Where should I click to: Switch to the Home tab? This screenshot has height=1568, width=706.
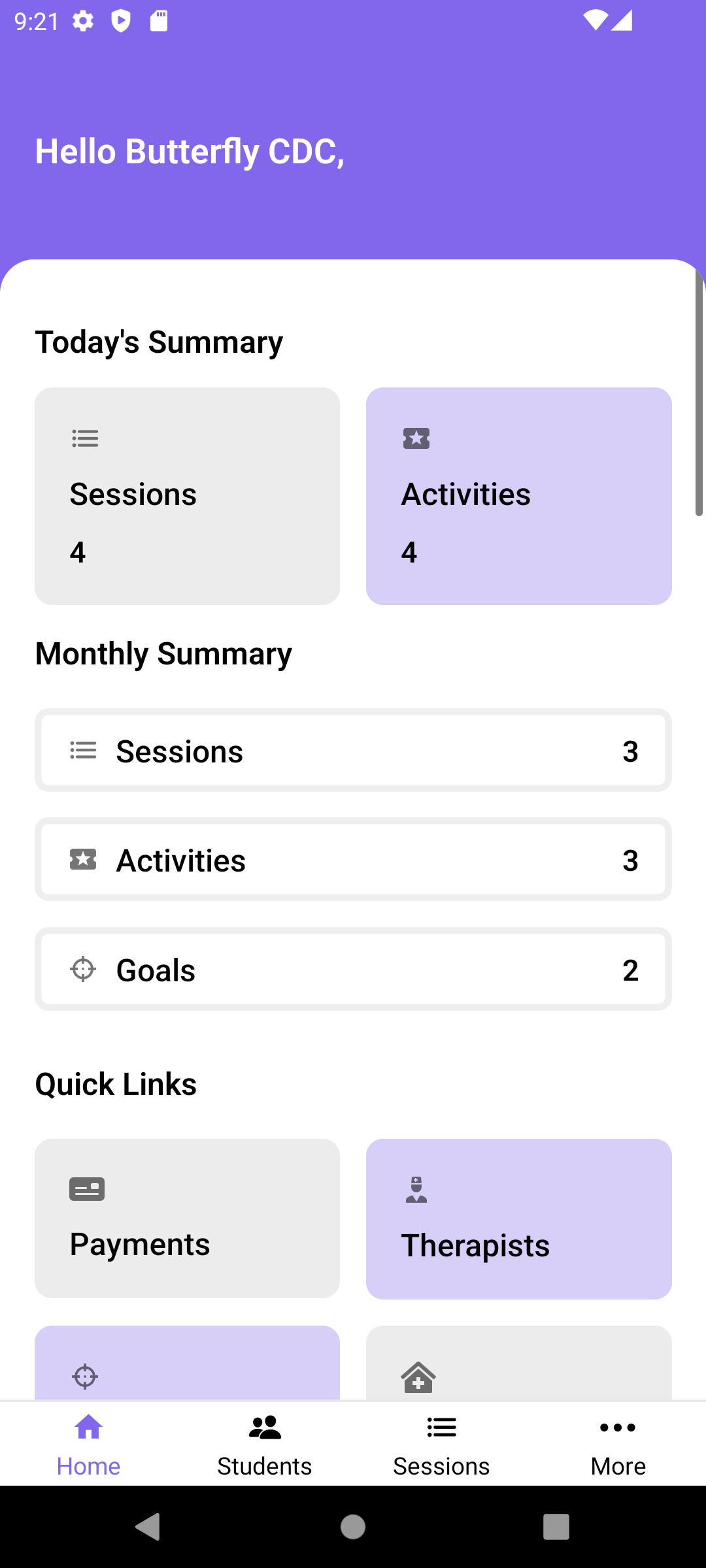pos(88,1445)
